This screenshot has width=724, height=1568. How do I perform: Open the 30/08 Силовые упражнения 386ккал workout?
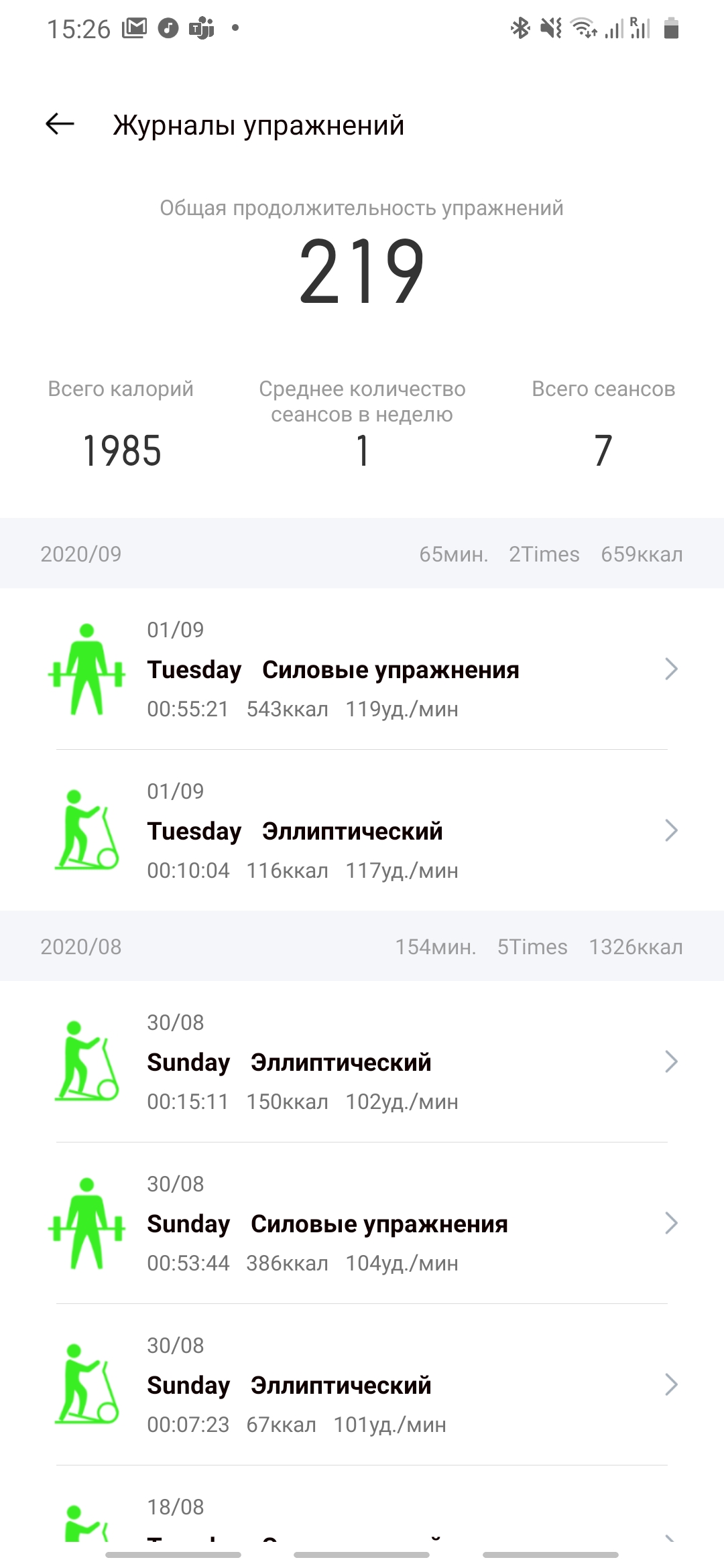pos(362,1224)
